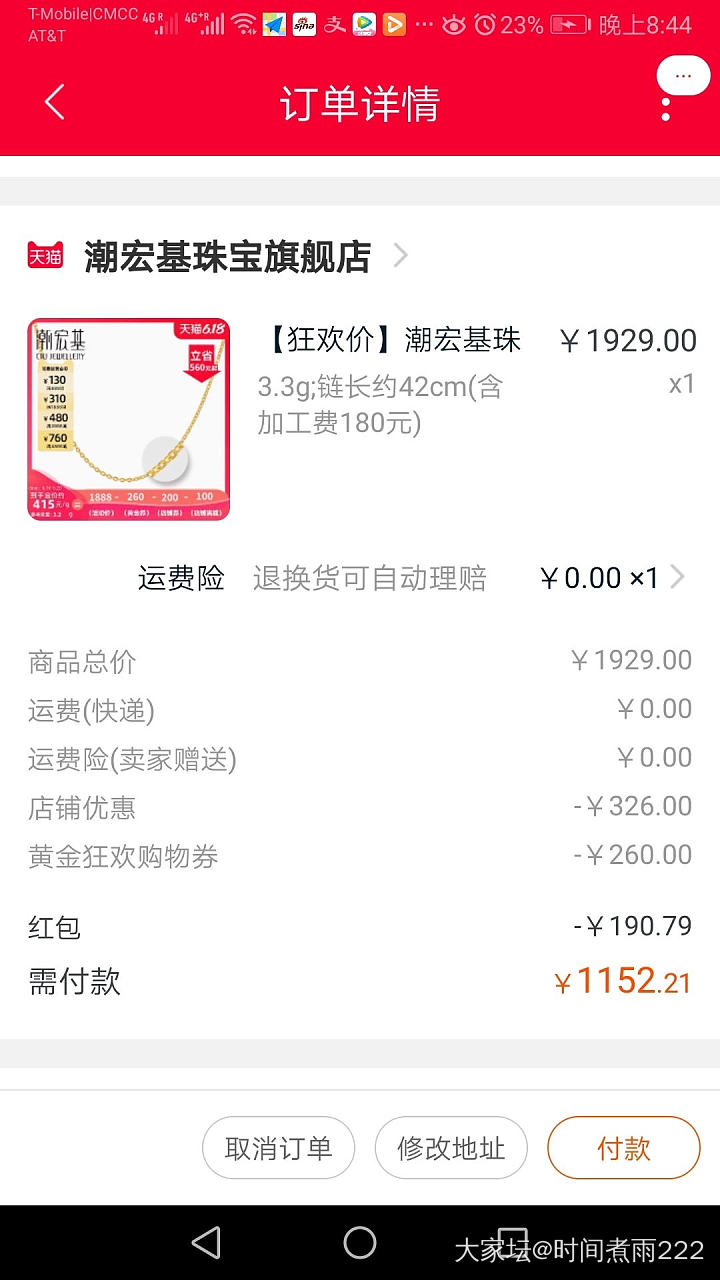This screenshot has height=1280, width=720.
Task: View the necklace product thumbnail
Action: [129, 419]
